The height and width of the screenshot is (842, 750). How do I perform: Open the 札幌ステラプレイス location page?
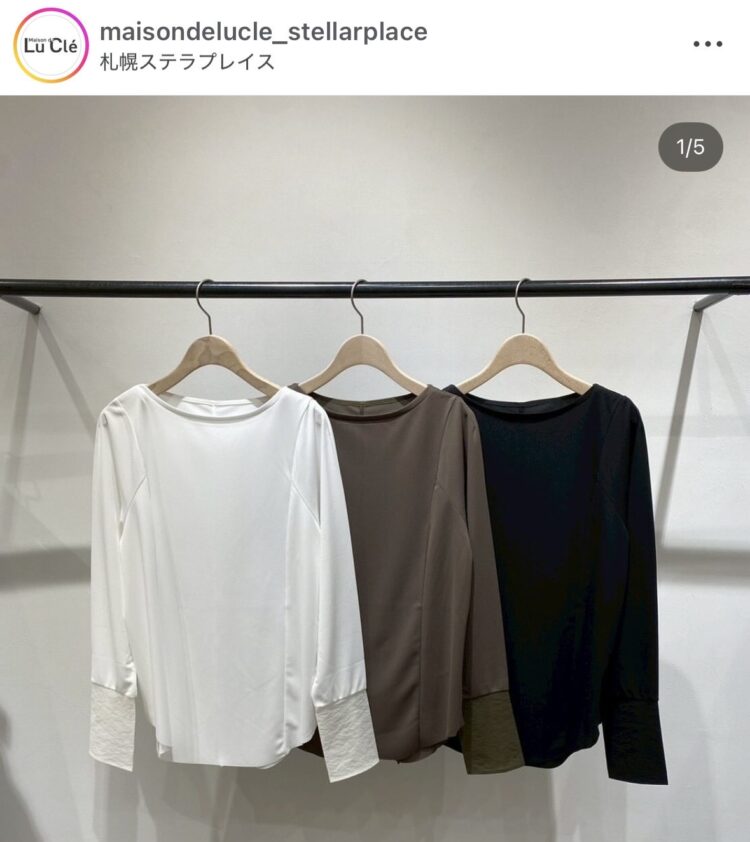(187, 62)
